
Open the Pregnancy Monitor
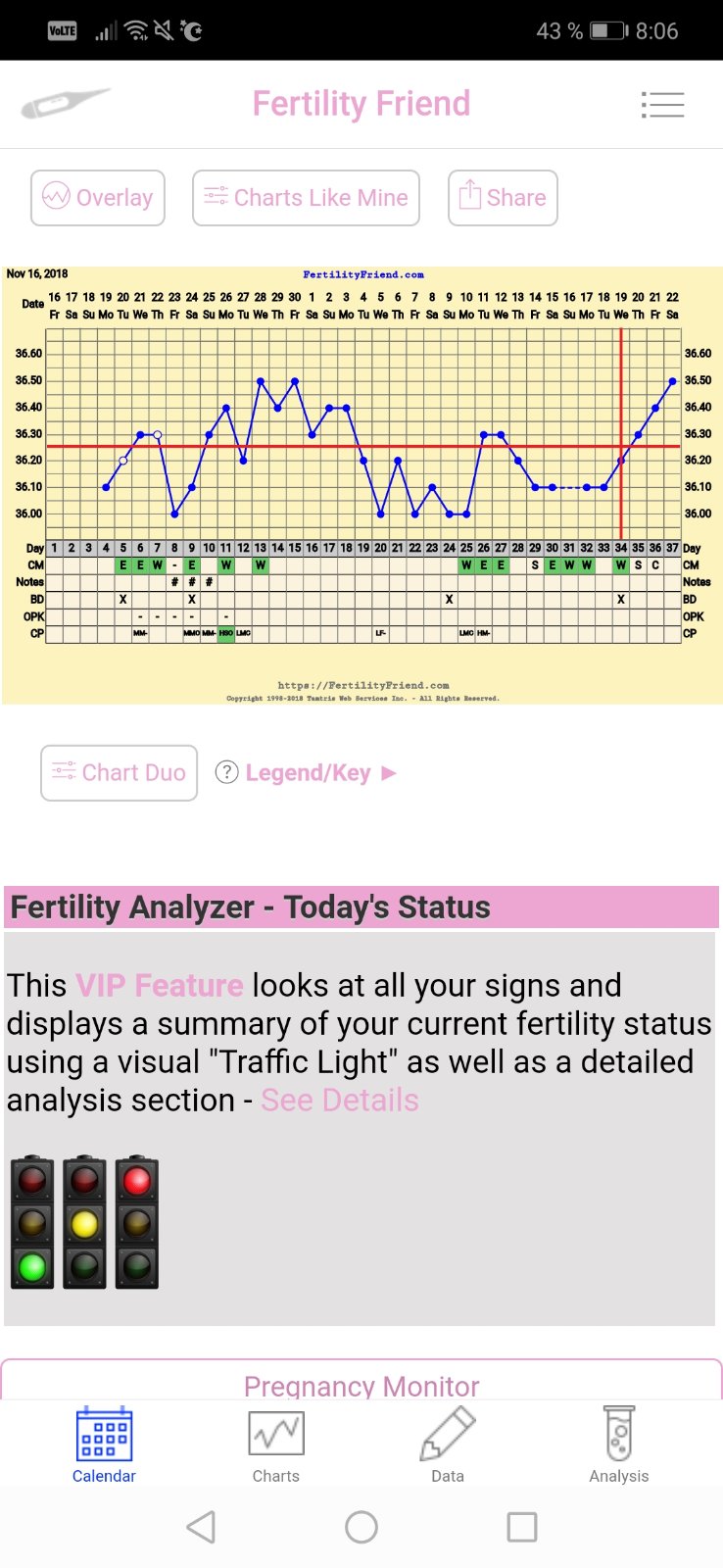(x=361, y=1385)
